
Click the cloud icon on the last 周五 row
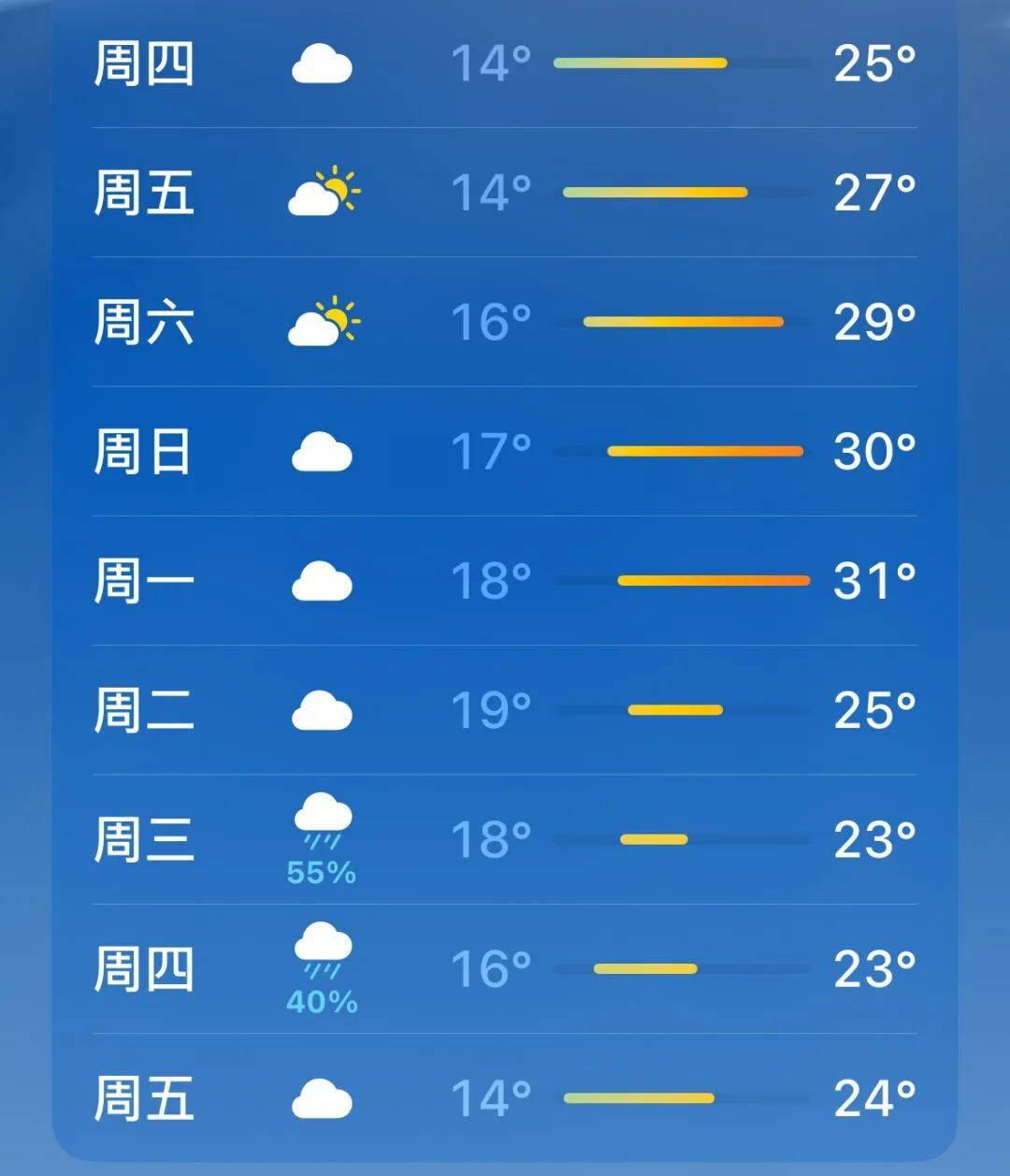point(321,1096)
